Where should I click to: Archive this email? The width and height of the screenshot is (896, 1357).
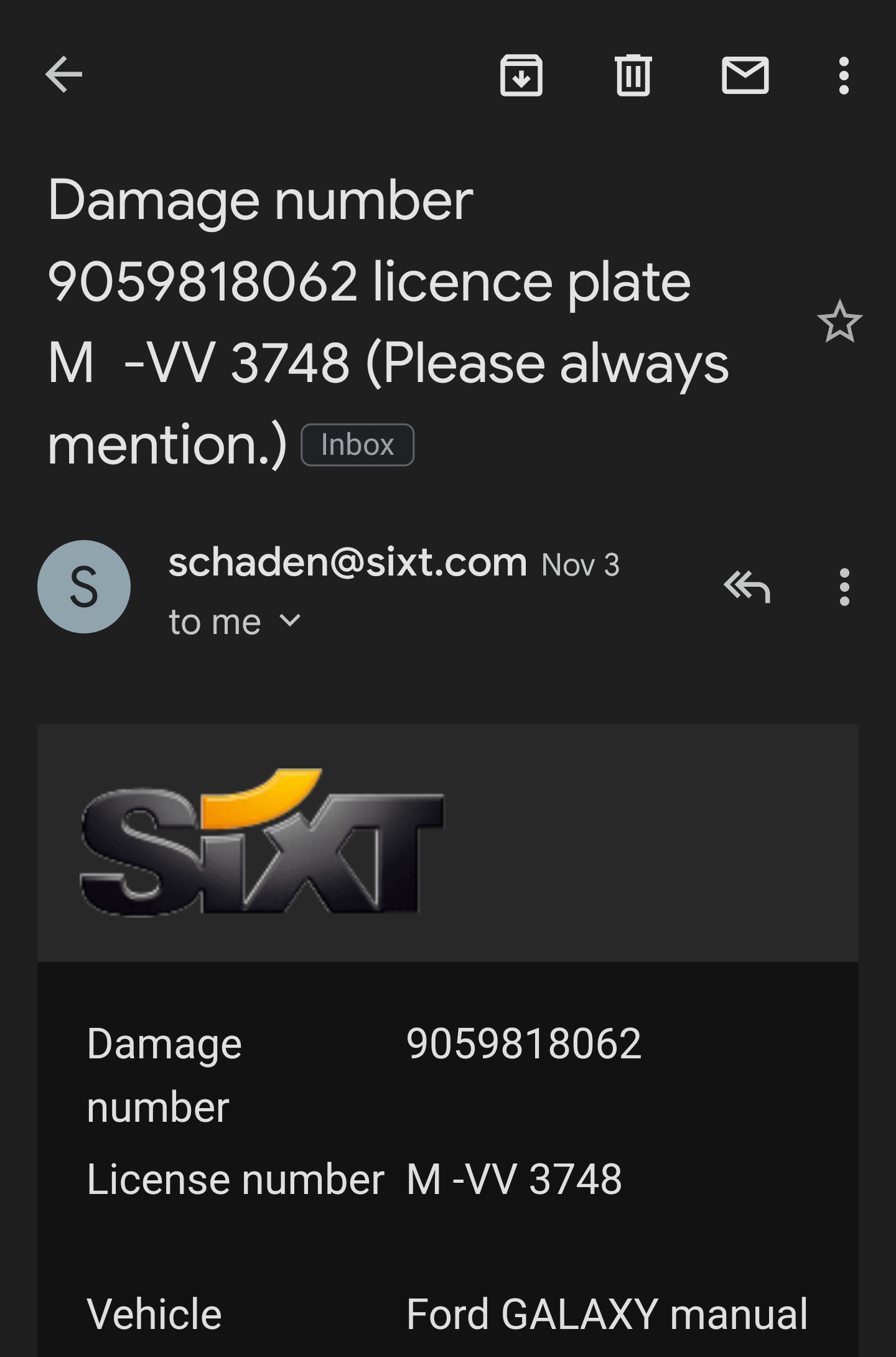point(521,75)
